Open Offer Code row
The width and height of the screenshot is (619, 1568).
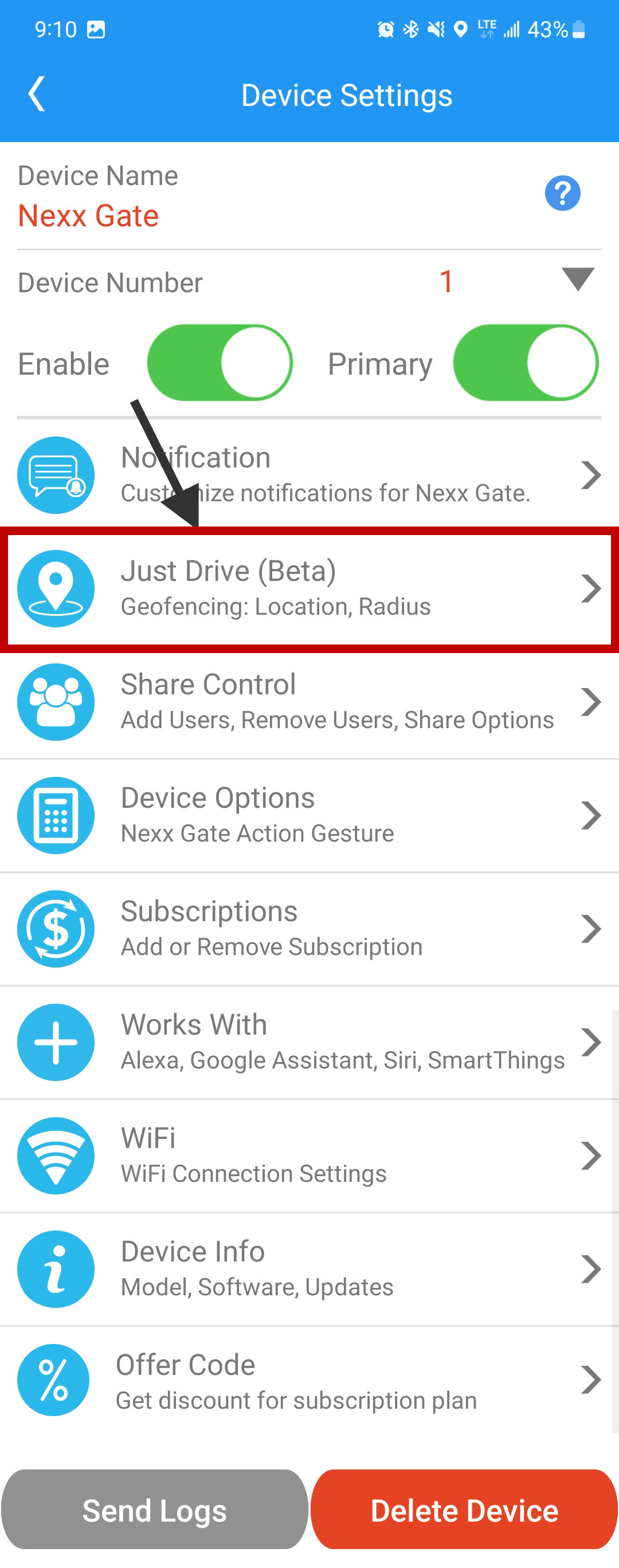pos(309,1380)
